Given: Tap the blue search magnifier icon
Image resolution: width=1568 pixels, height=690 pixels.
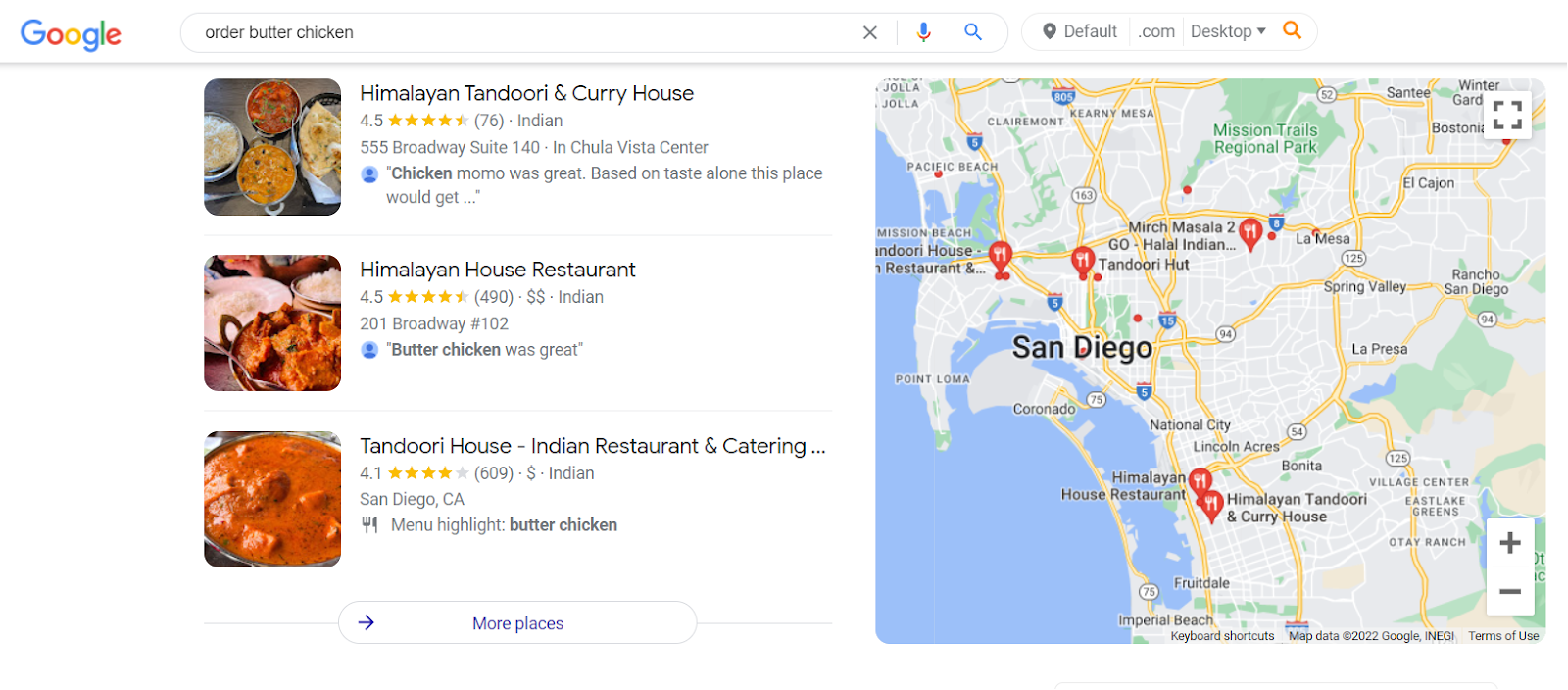Looking at the screenshot, I should pyautogui.click(x=973, y=32).
